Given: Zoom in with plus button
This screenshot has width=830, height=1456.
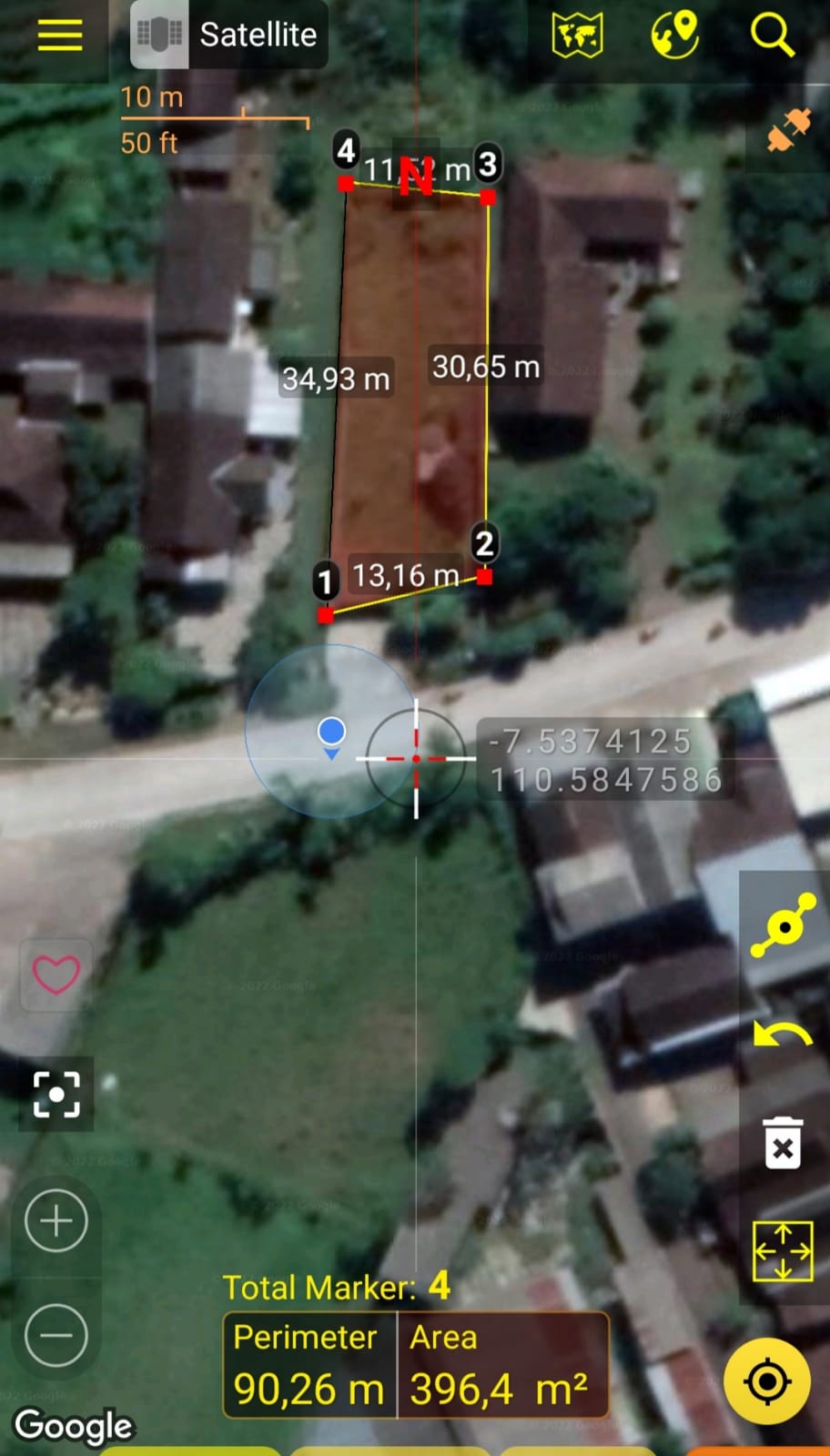Looking at the screenshot, I should pyautogui.click(x=56, y=1221).
